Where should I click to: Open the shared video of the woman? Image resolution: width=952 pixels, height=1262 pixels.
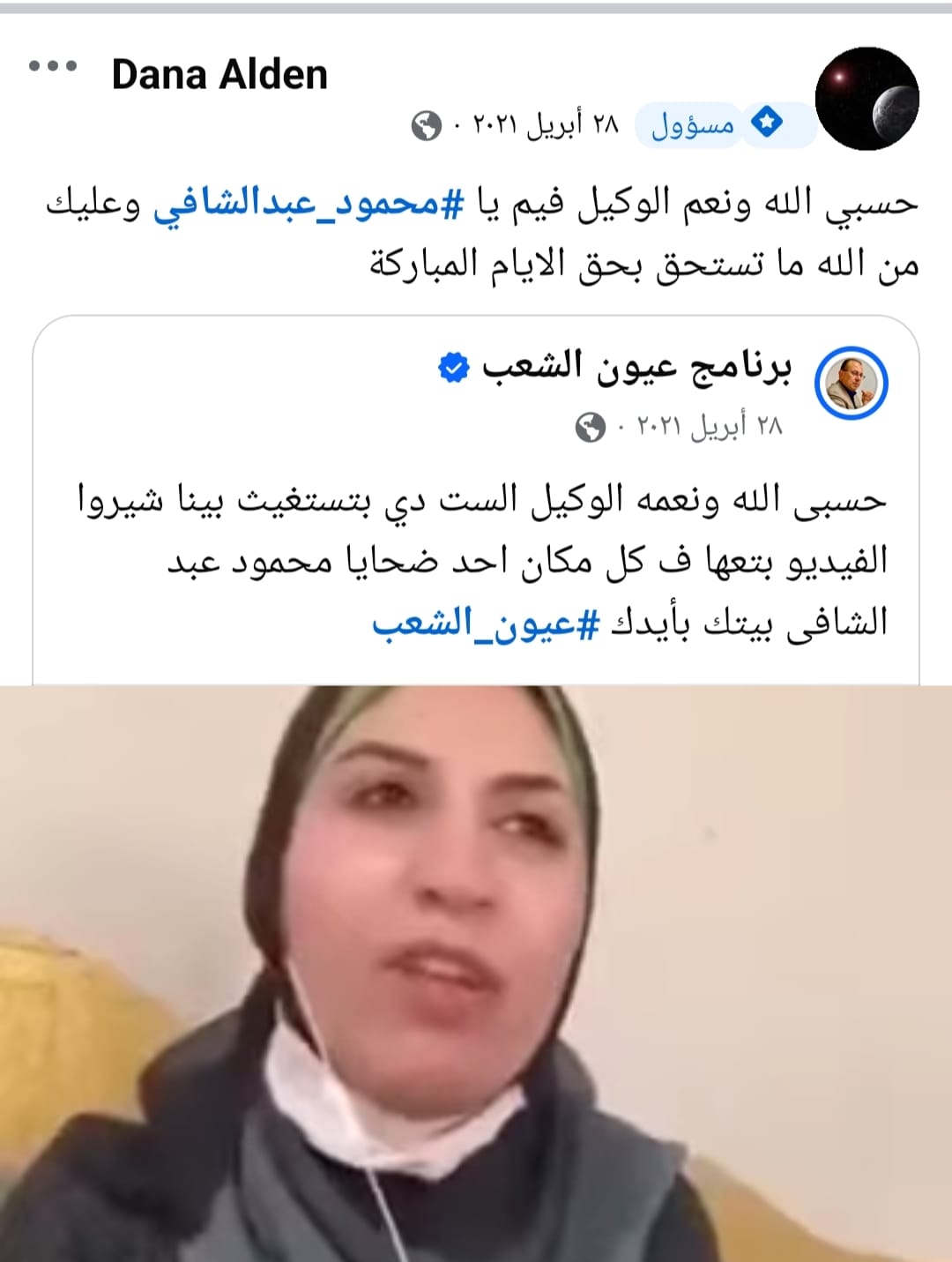(476, 970)
